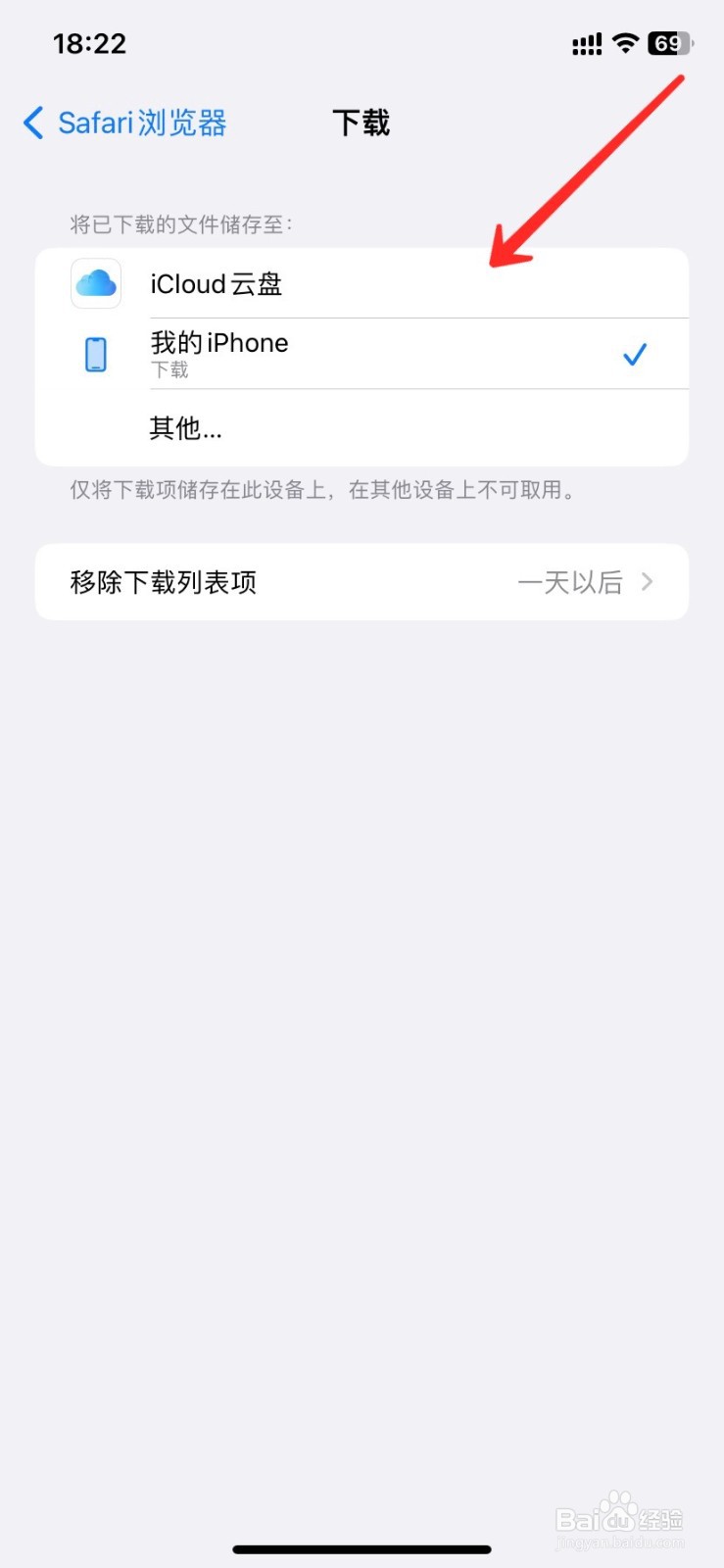Open the 一天以后 removal setting
This screenshot has width=724, height=1568.
tap(571, 581)
